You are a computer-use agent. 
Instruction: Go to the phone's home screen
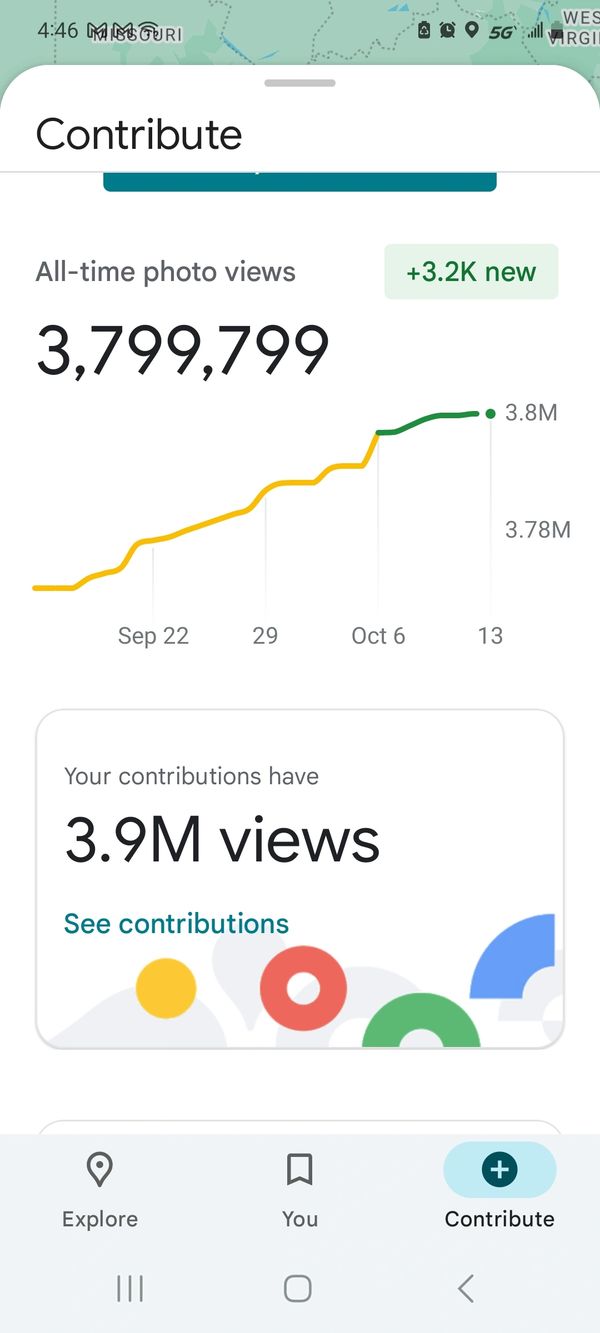point(298,1288)
